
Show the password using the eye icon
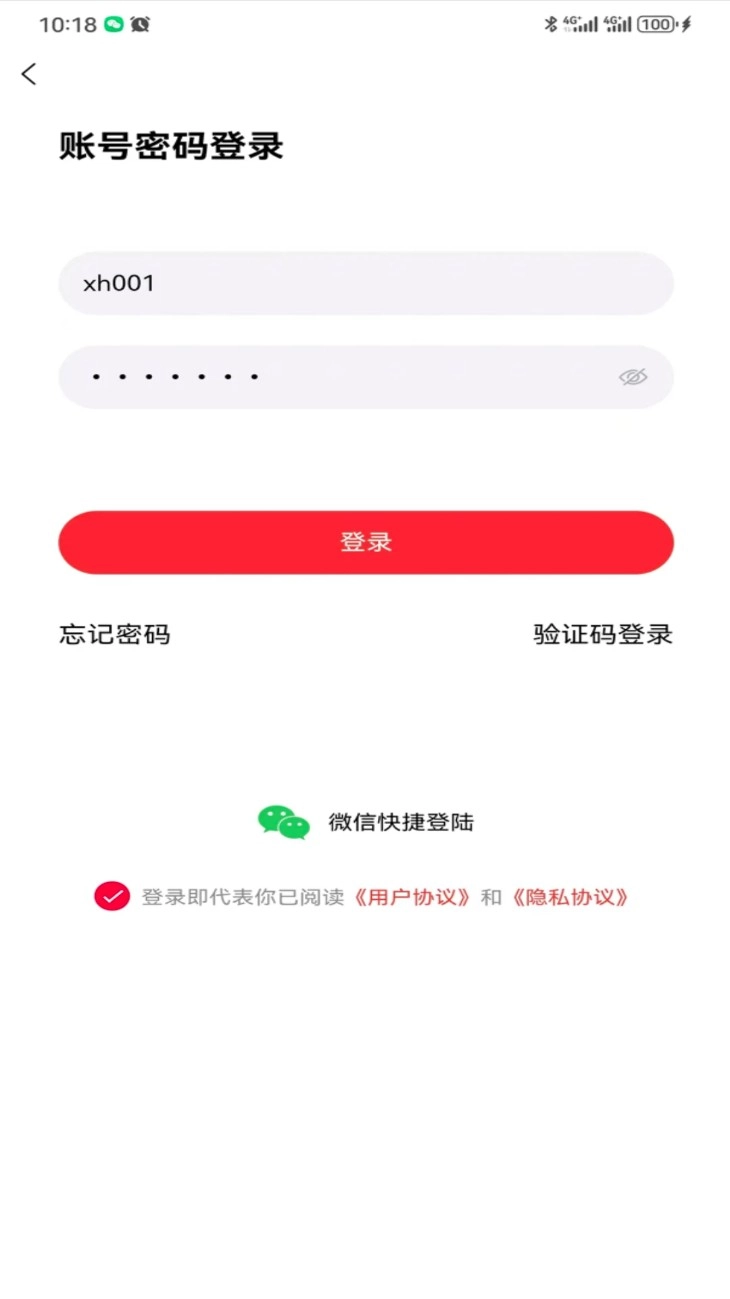click(635, 377)
